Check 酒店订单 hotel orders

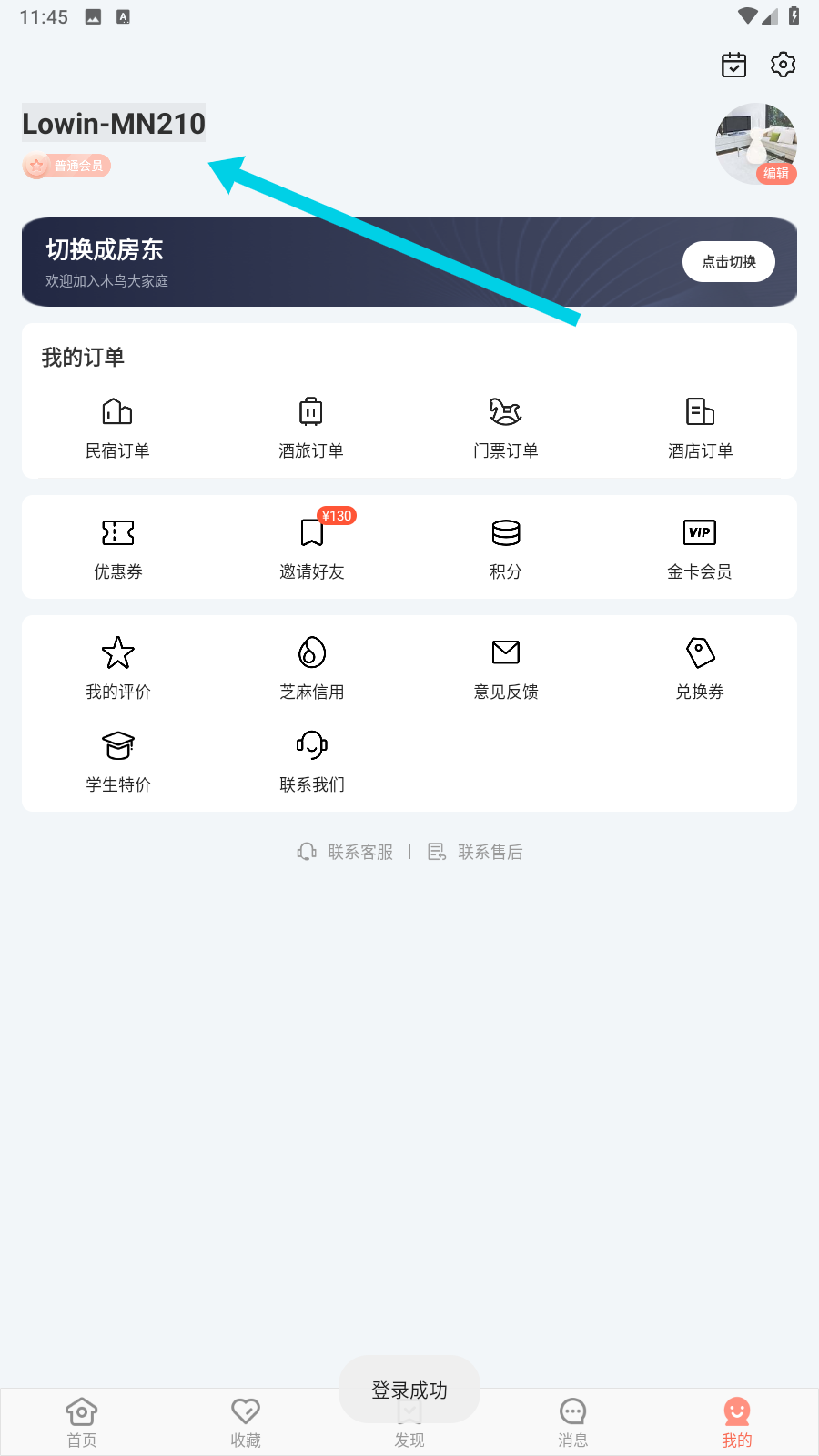click(700, 428)
